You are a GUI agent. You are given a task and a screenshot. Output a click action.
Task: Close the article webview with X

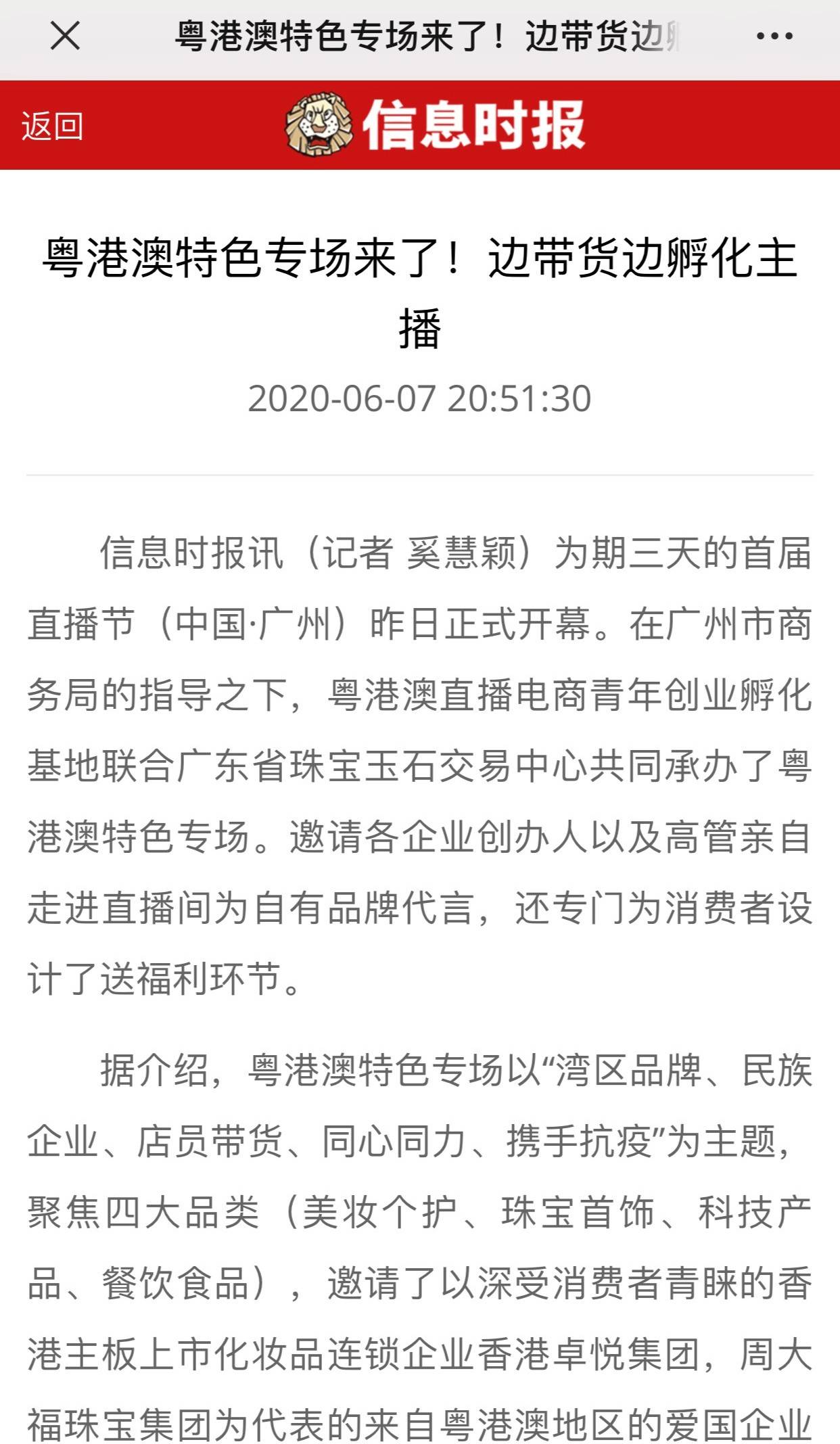click(x=65, y=36)
